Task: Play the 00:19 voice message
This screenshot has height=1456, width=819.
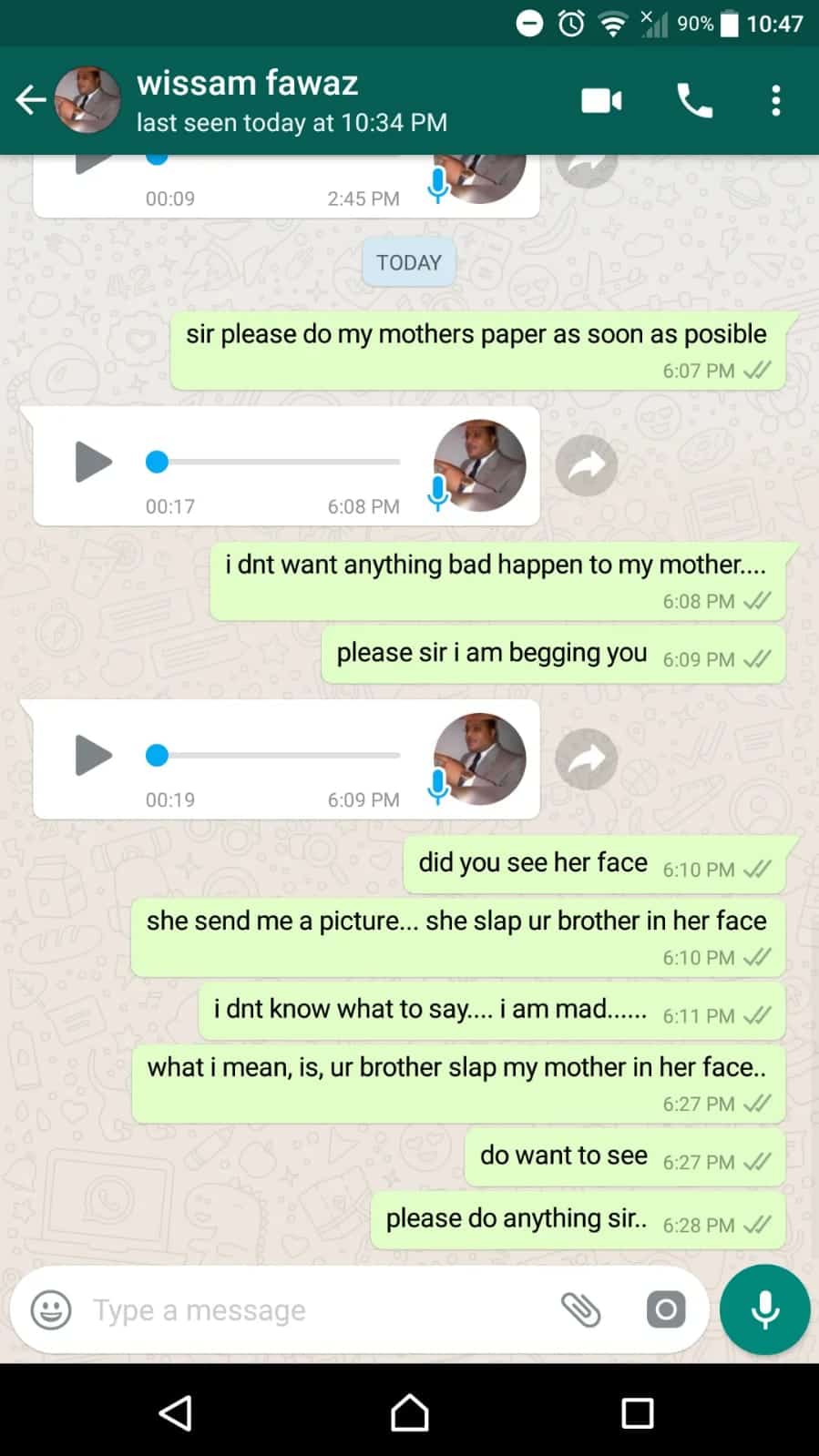Action: (92, 755)
